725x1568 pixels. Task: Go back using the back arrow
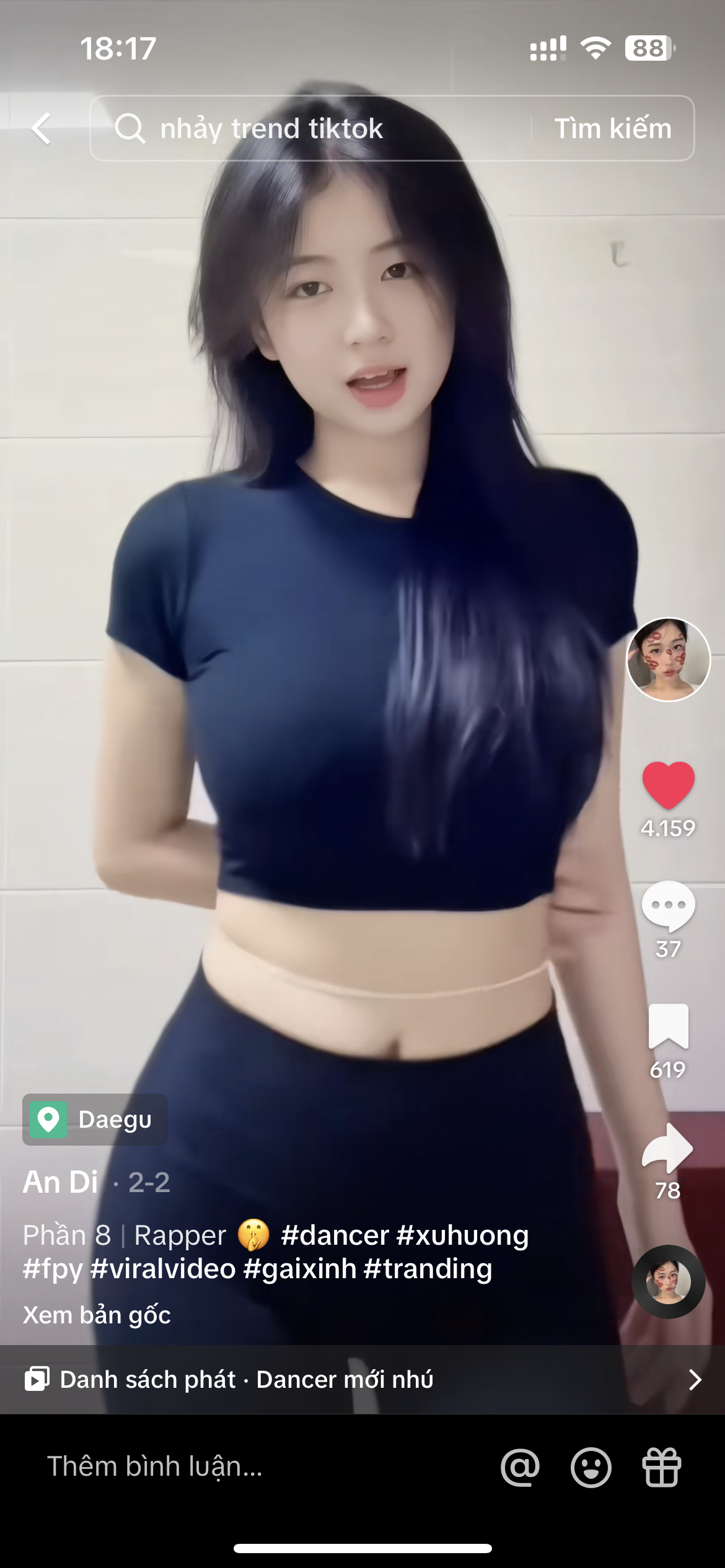pos(41,128)
